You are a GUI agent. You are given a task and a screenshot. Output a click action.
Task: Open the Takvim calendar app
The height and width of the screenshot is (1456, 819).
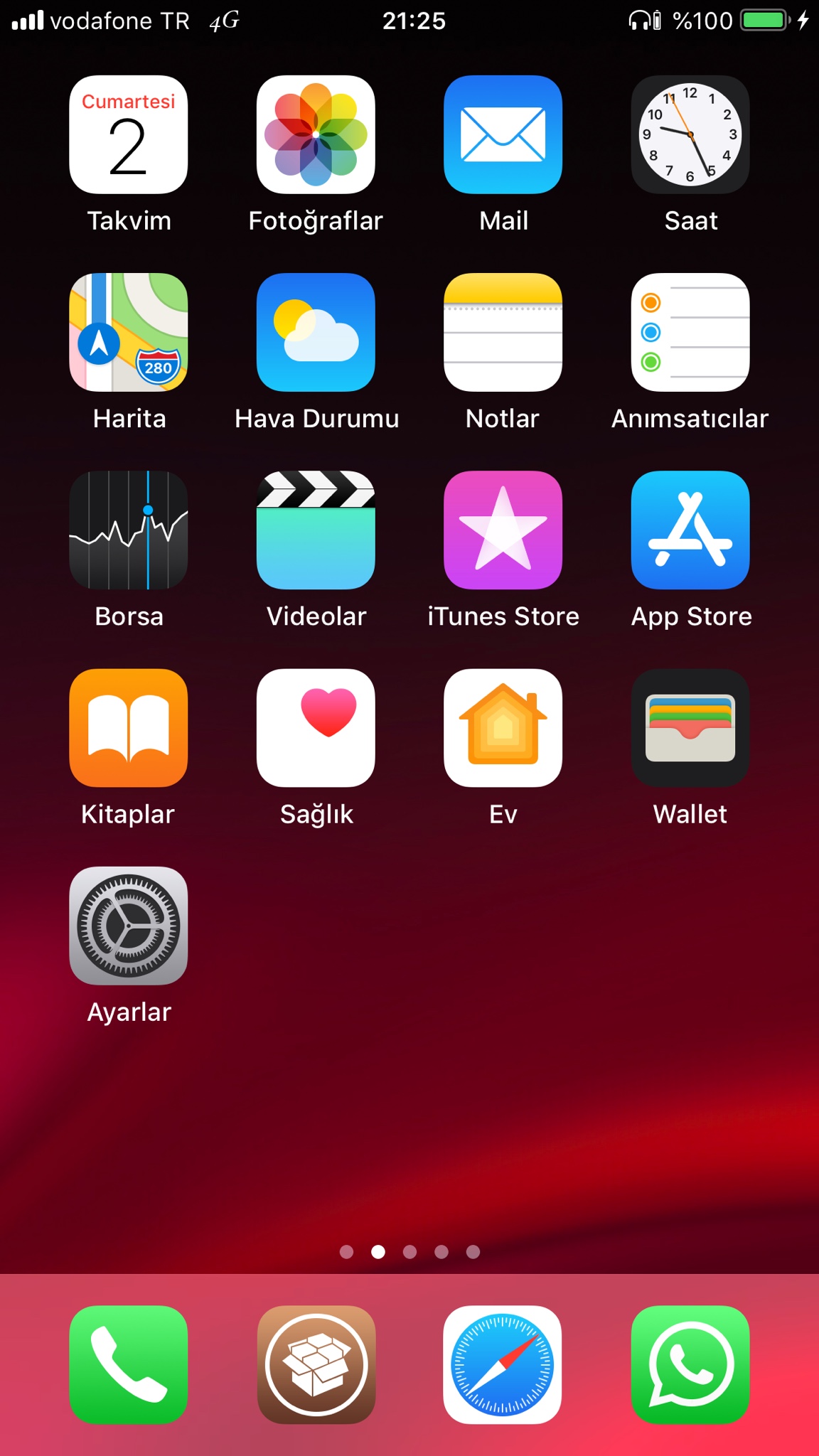pos(129,134)
